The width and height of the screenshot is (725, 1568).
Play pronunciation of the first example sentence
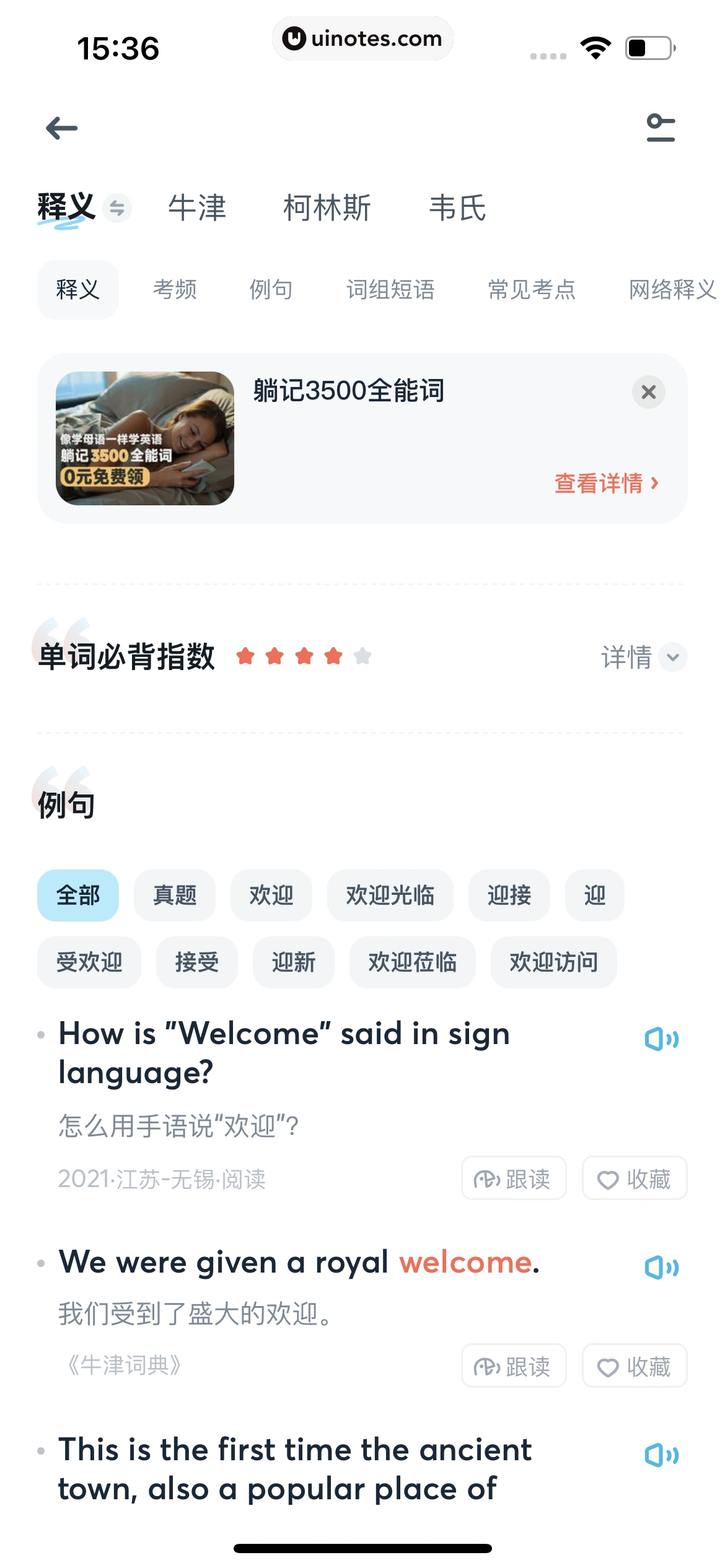tap(662, 1039)
